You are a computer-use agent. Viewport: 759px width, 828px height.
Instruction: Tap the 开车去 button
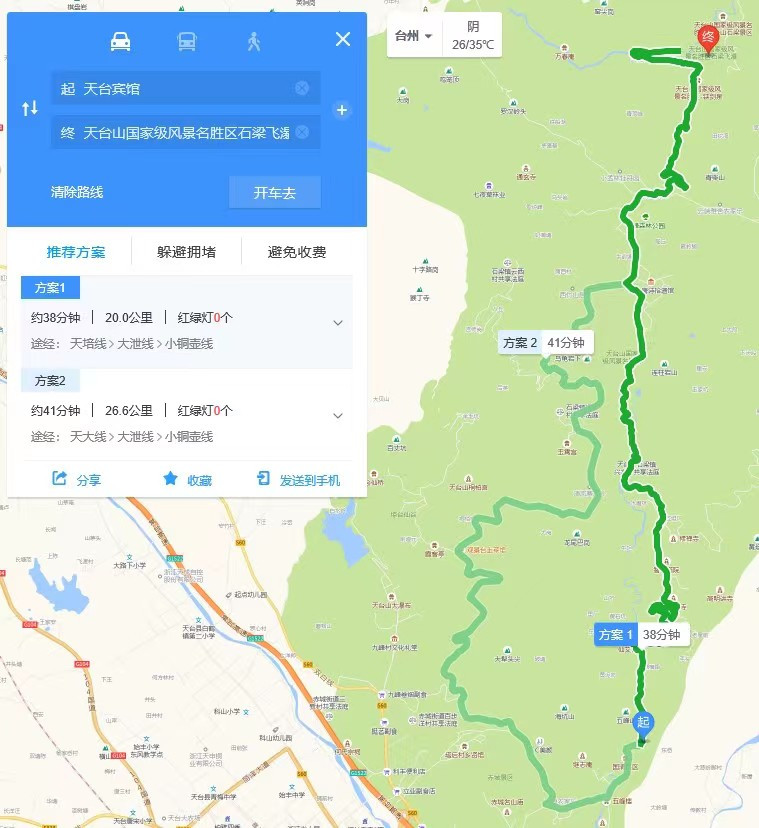tap(274, 192)
